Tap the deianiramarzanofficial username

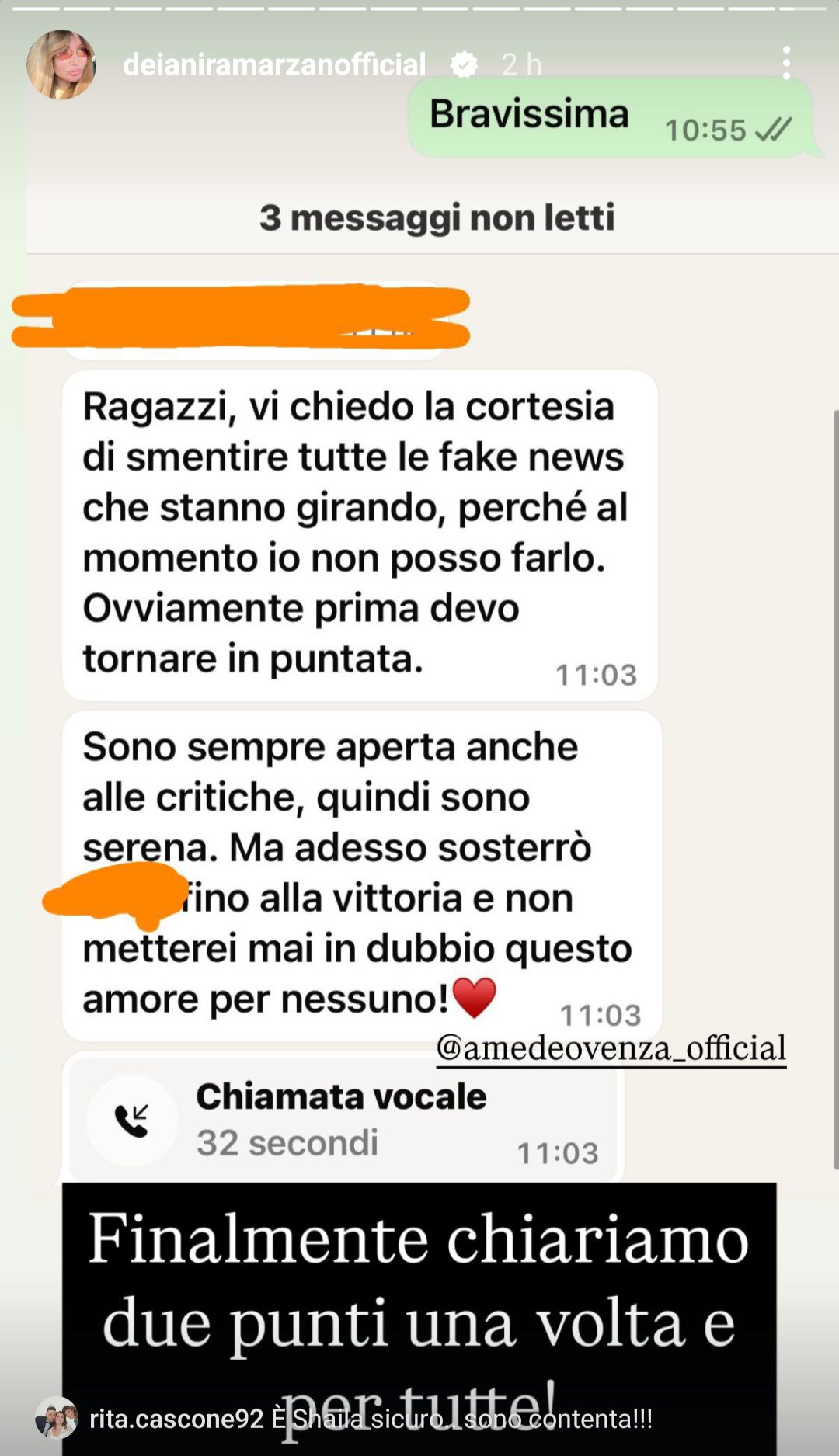(274, 64)
